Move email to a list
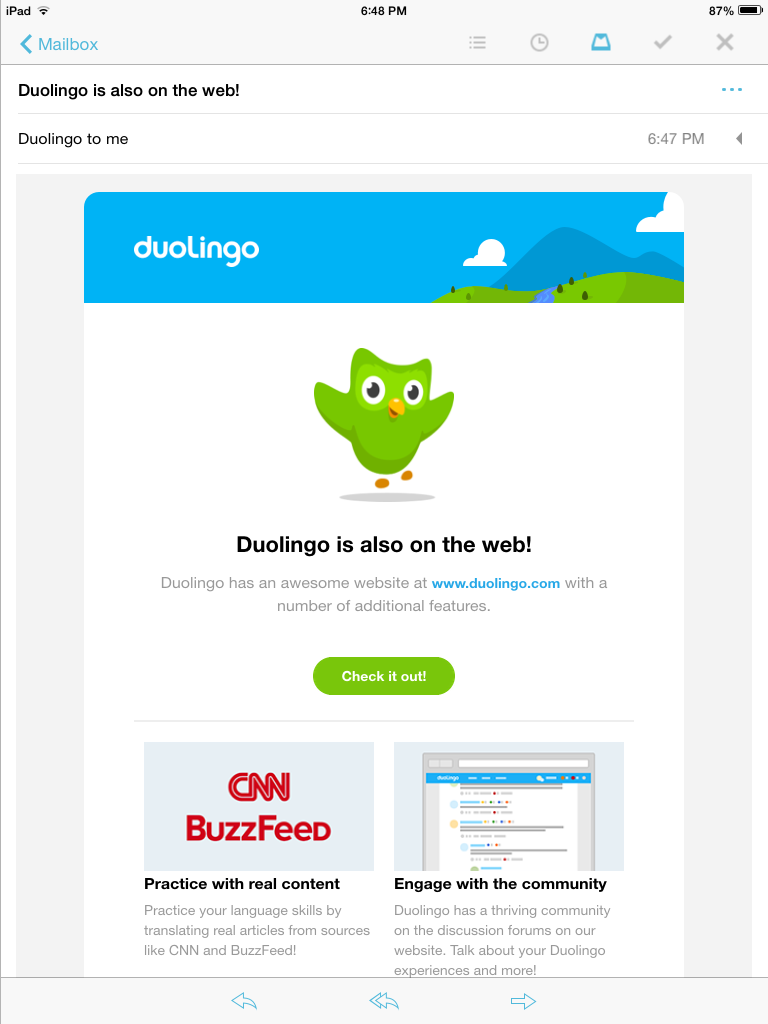Screen dimensions: 768x1024 click(478, 43)
